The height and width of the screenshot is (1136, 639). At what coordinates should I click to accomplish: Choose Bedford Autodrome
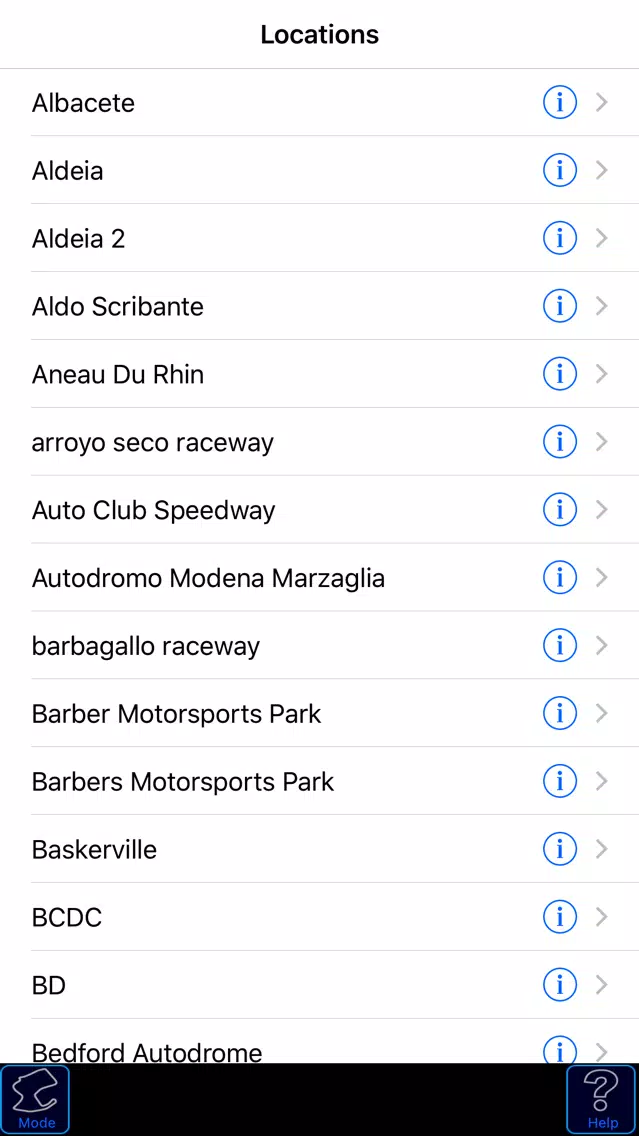[x=320, y=1042]
